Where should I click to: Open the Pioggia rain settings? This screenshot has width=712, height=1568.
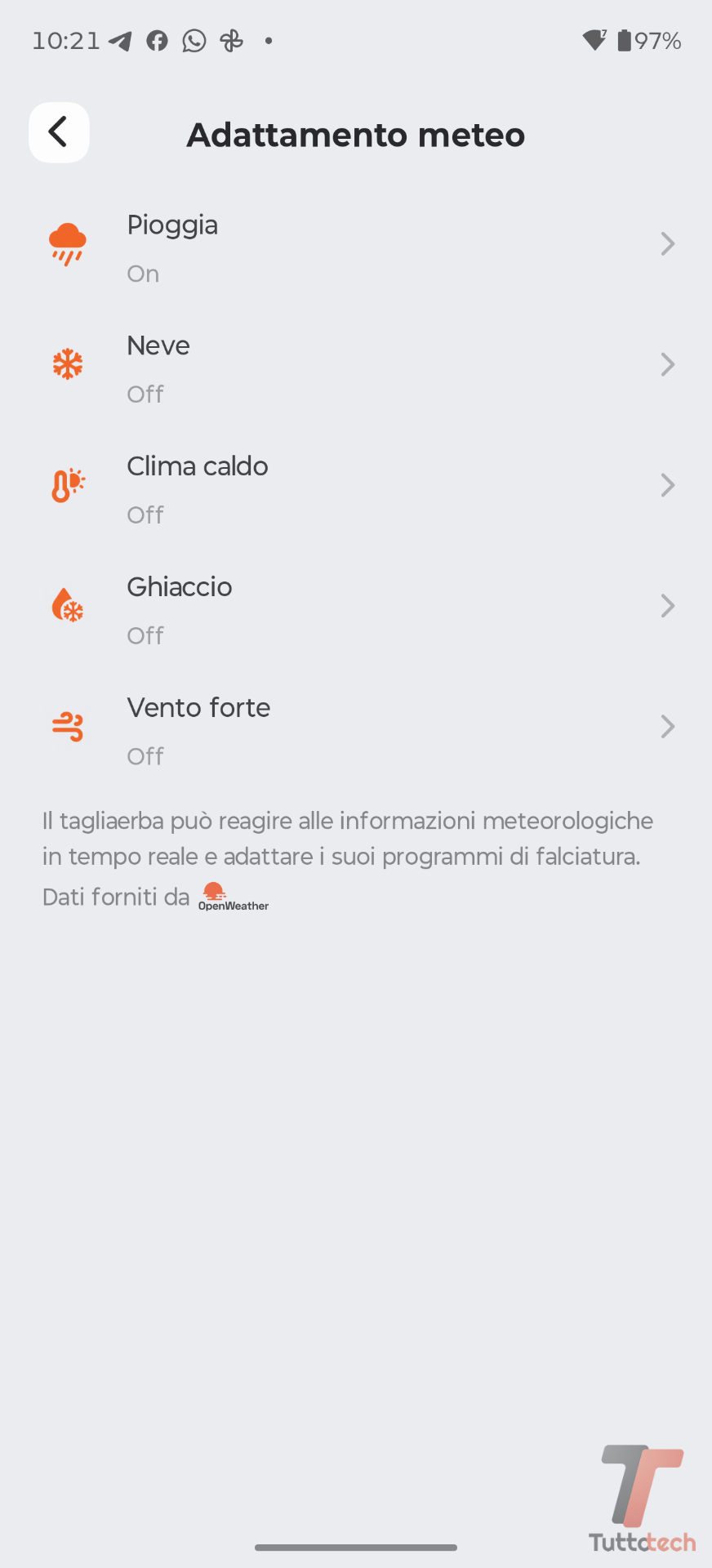[356, 245]
